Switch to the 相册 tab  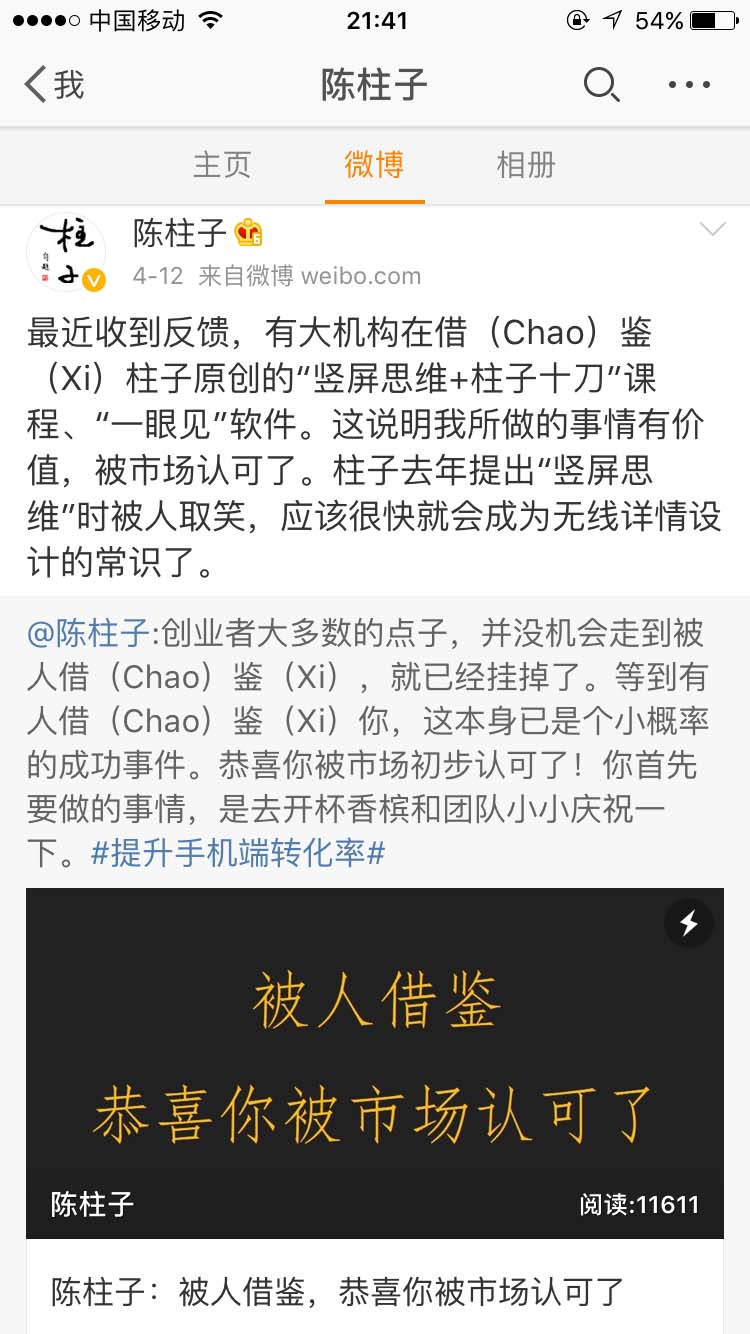(x=524, y=166)
